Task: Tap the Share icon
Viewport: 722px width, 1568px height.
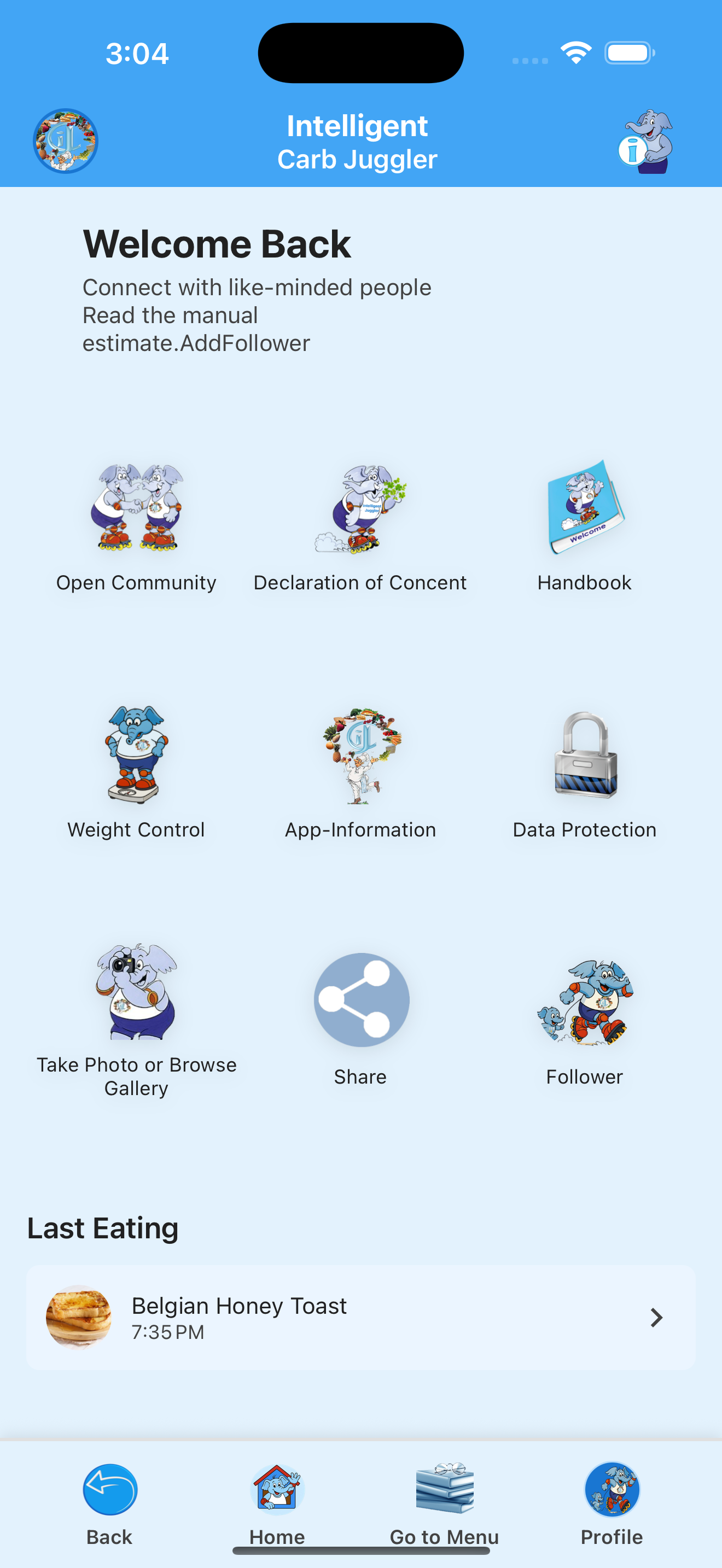Action: click(360, 999)
